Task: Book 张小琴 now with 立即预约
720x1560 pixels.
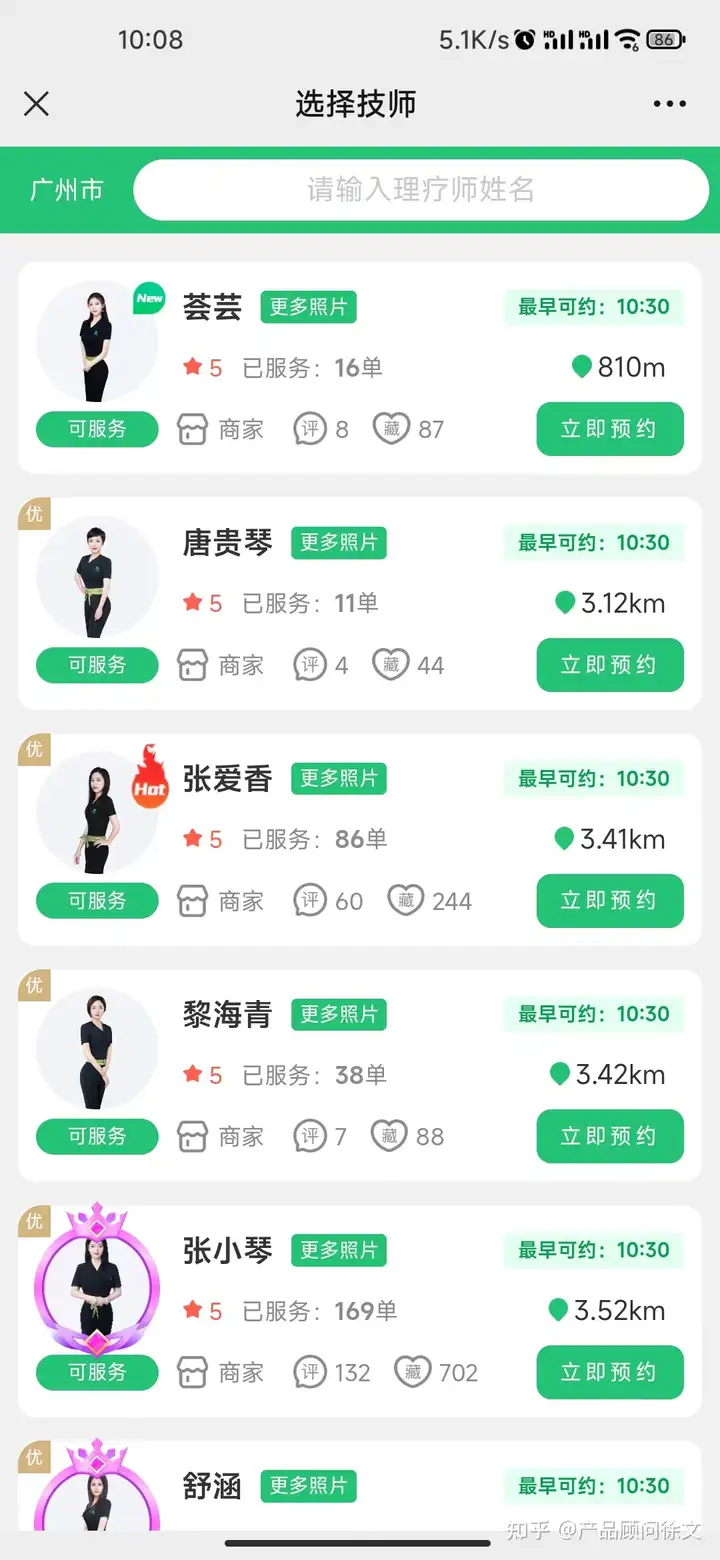Action: coord(610,1373)
